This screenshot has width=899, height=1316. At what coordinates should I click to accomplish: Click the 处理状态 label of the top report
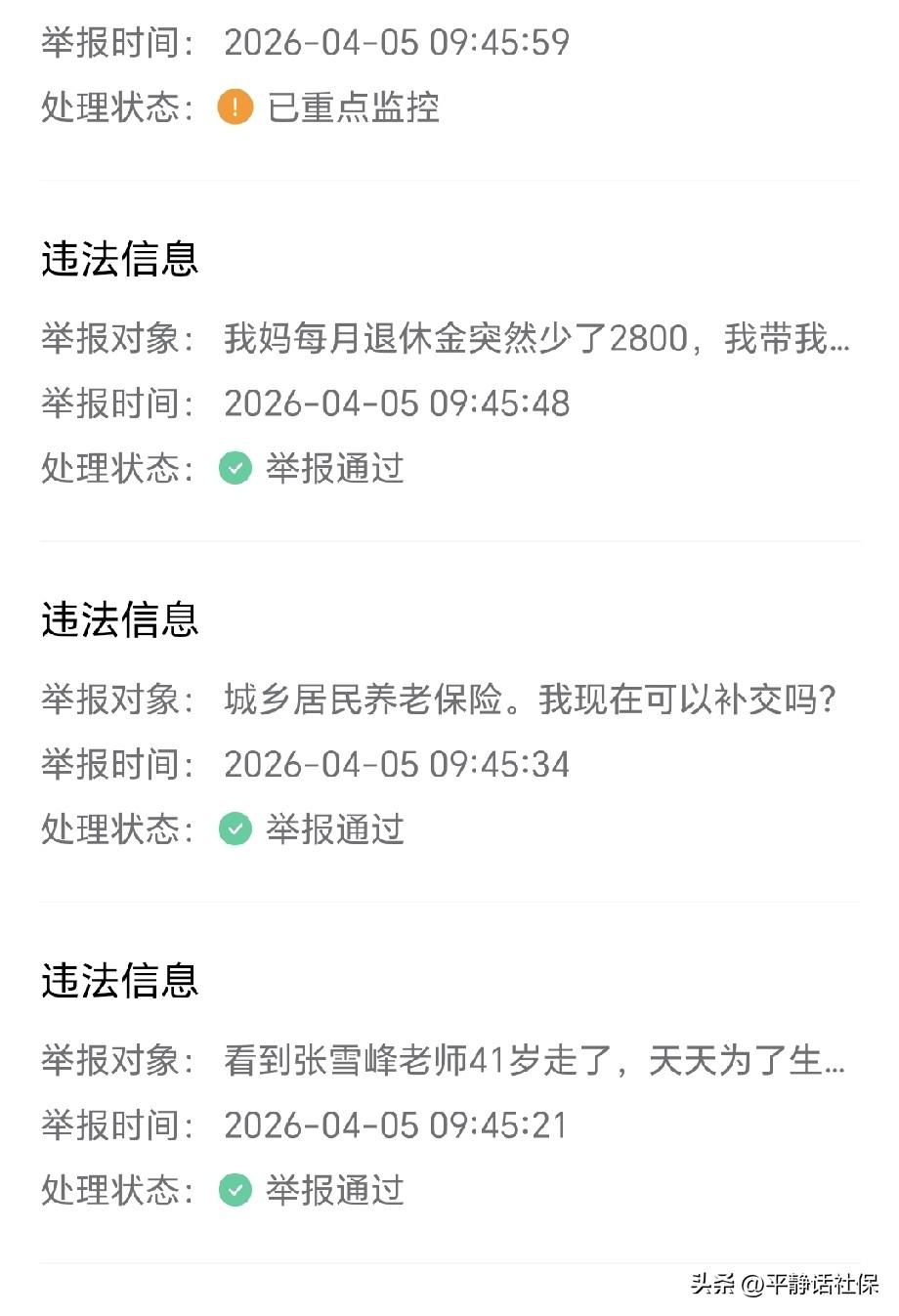pyautogui.click(x=115, y=109)
